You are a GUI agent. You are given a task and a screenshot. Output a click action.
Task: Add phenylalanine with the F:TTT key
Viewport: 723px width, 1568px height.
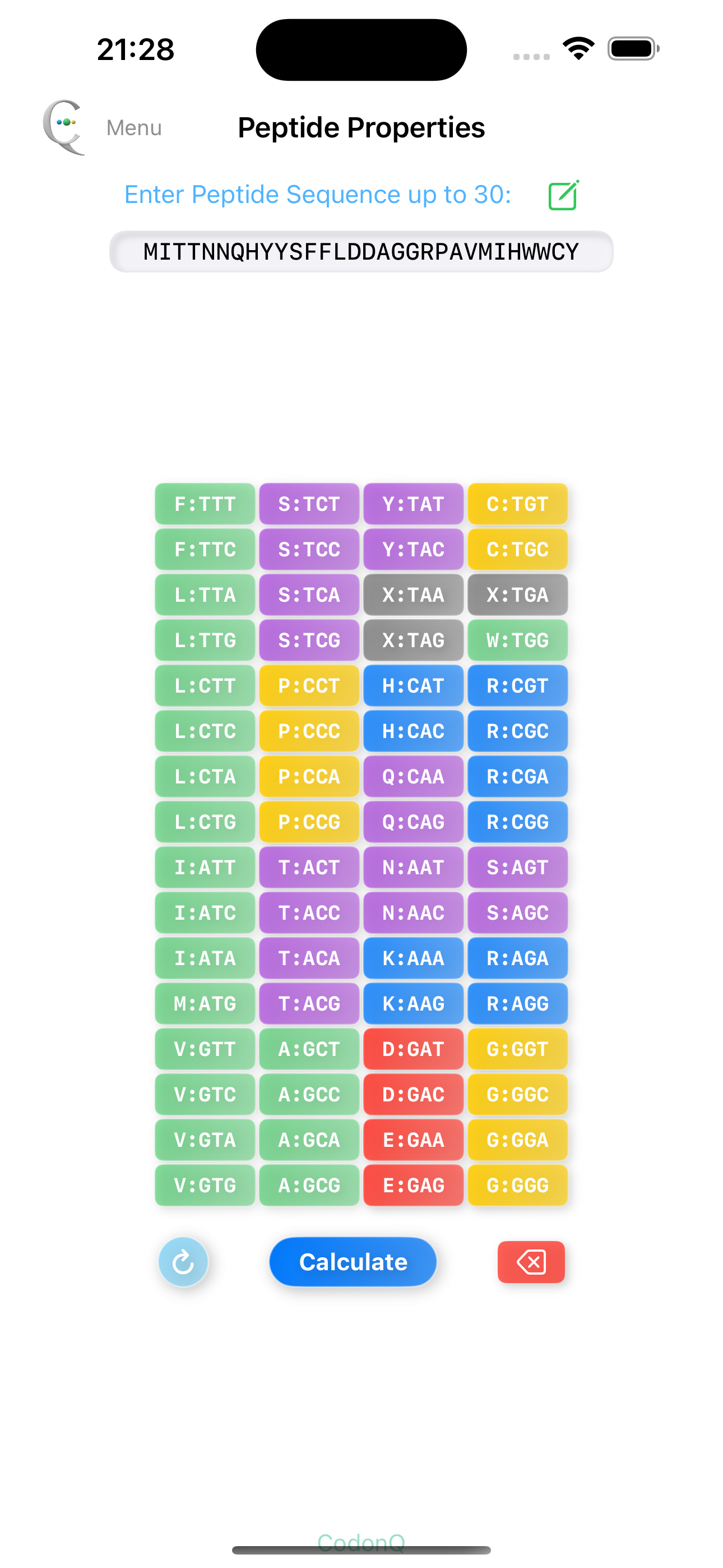(x=205, y=504)
